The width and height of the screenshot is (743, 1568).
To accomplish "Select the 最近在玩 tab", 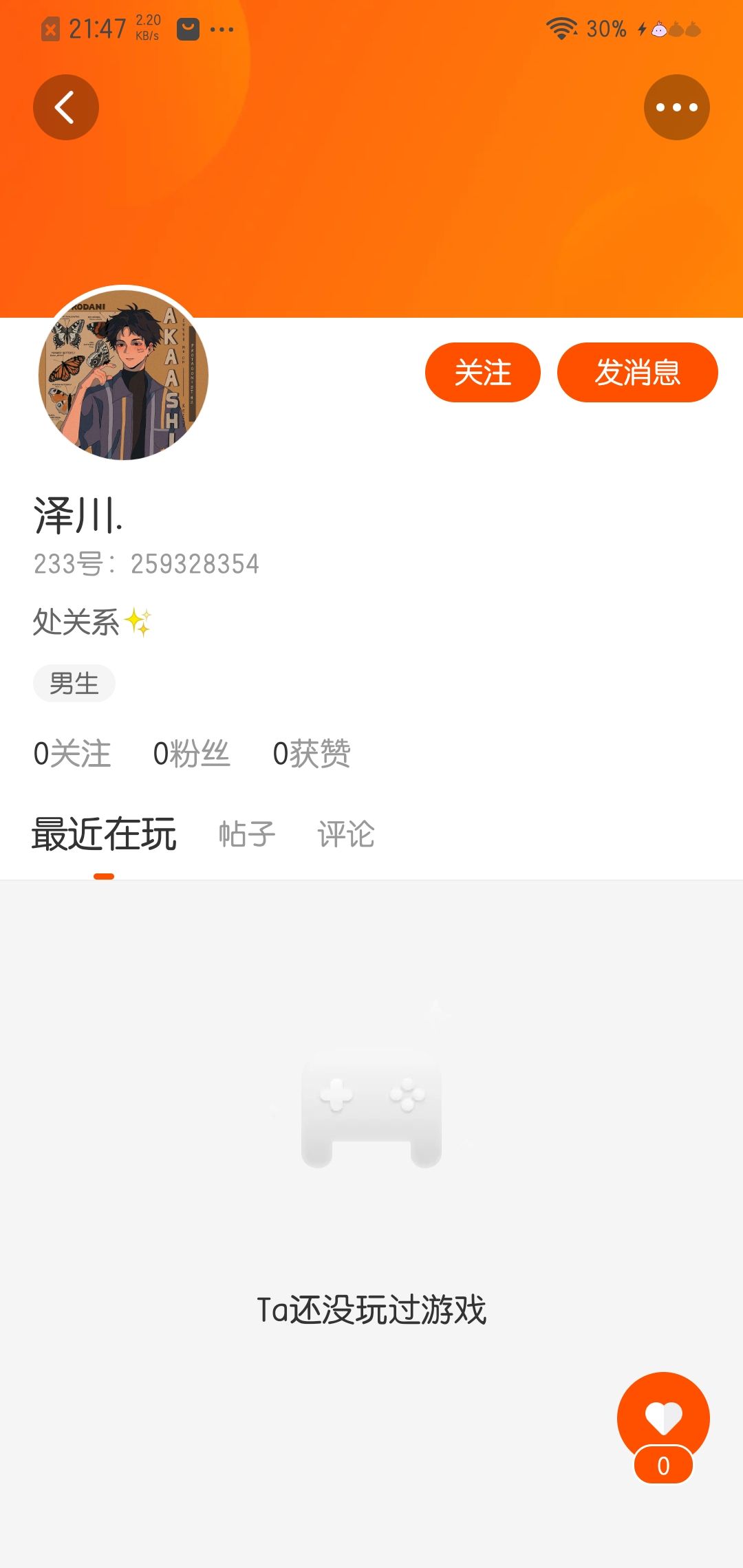I will click(x=104, y=834).
